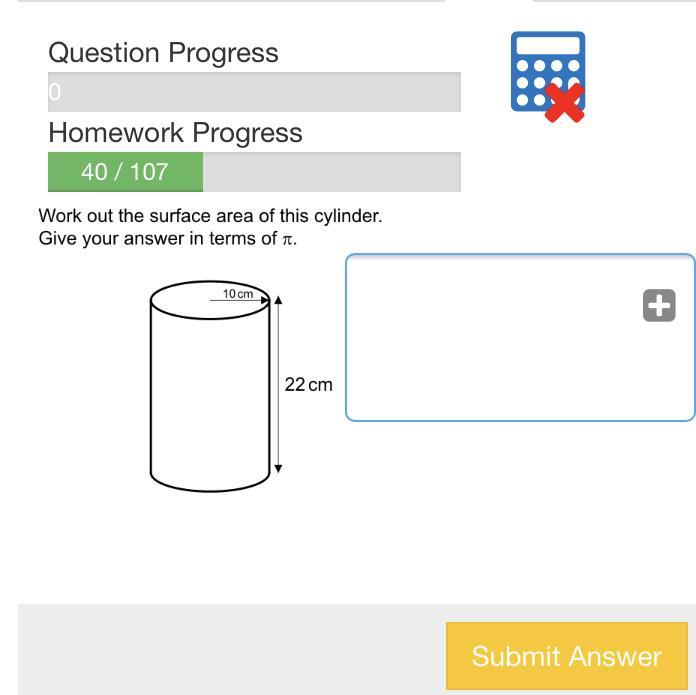Submit Answer for the cylinder question
This screenshot has width=696, height=695.
click(x=566, y=656)
